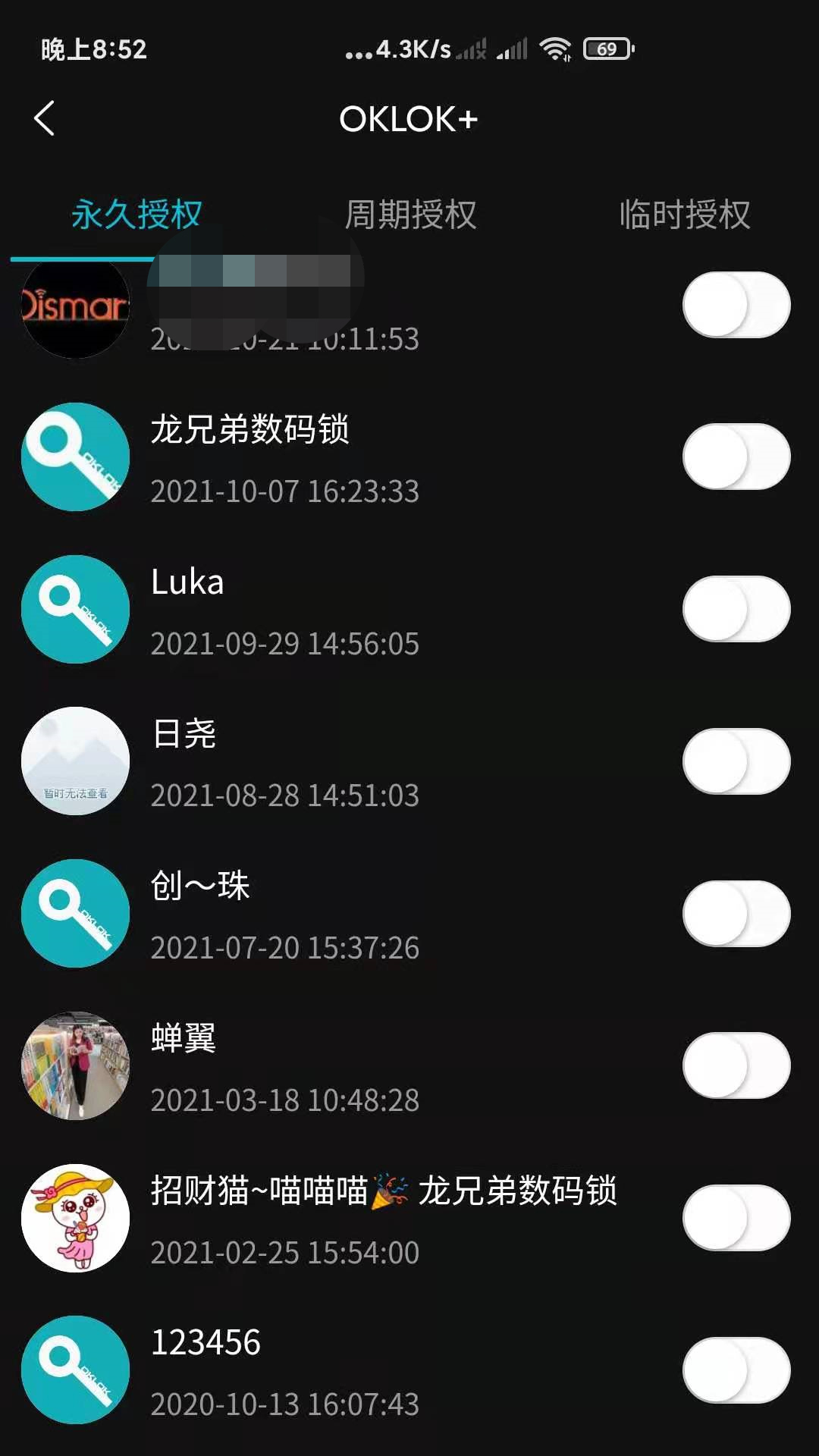
Task: Enable the toggle for 龙兄弟数码锁
Action: pos(736,457)
